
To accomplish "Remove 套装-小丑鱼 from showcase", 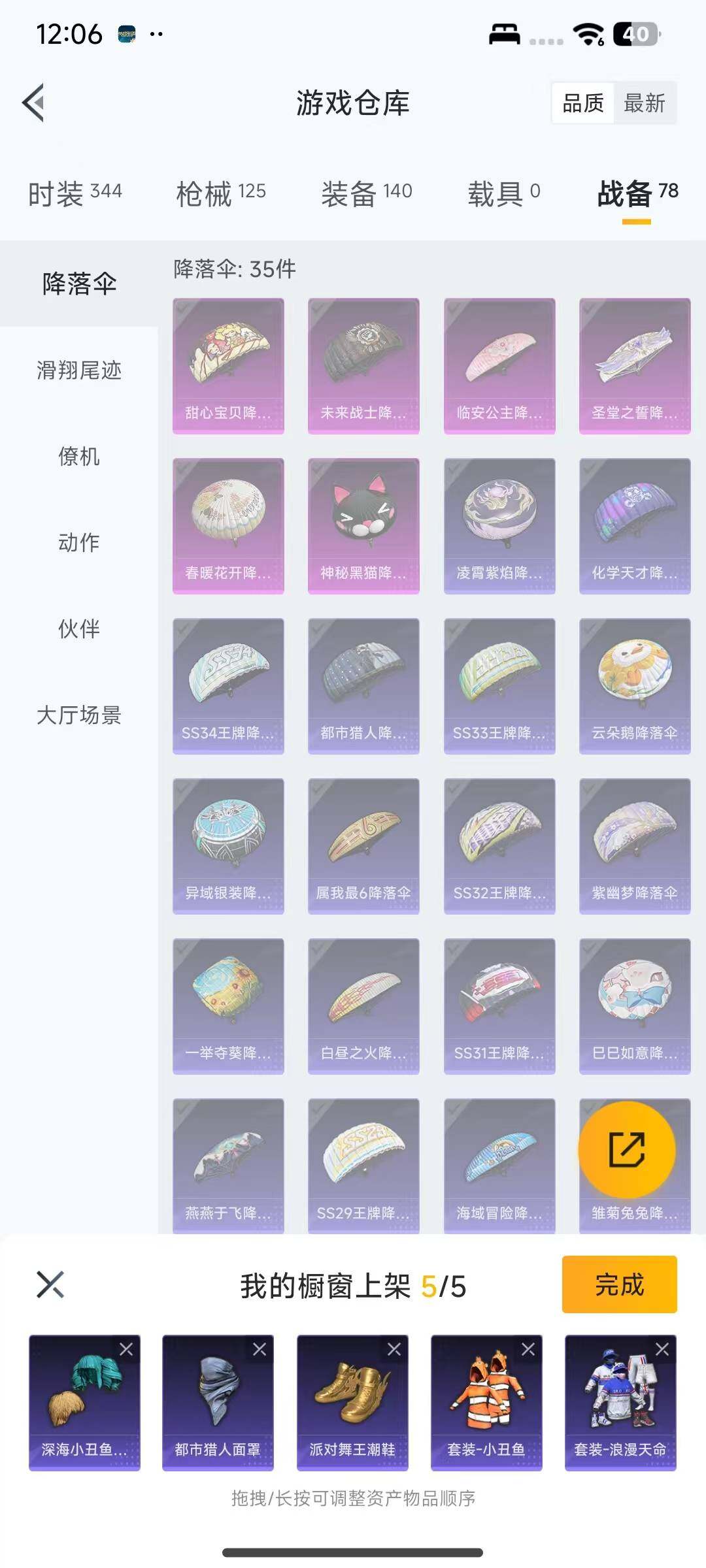I will [528, 1349].
